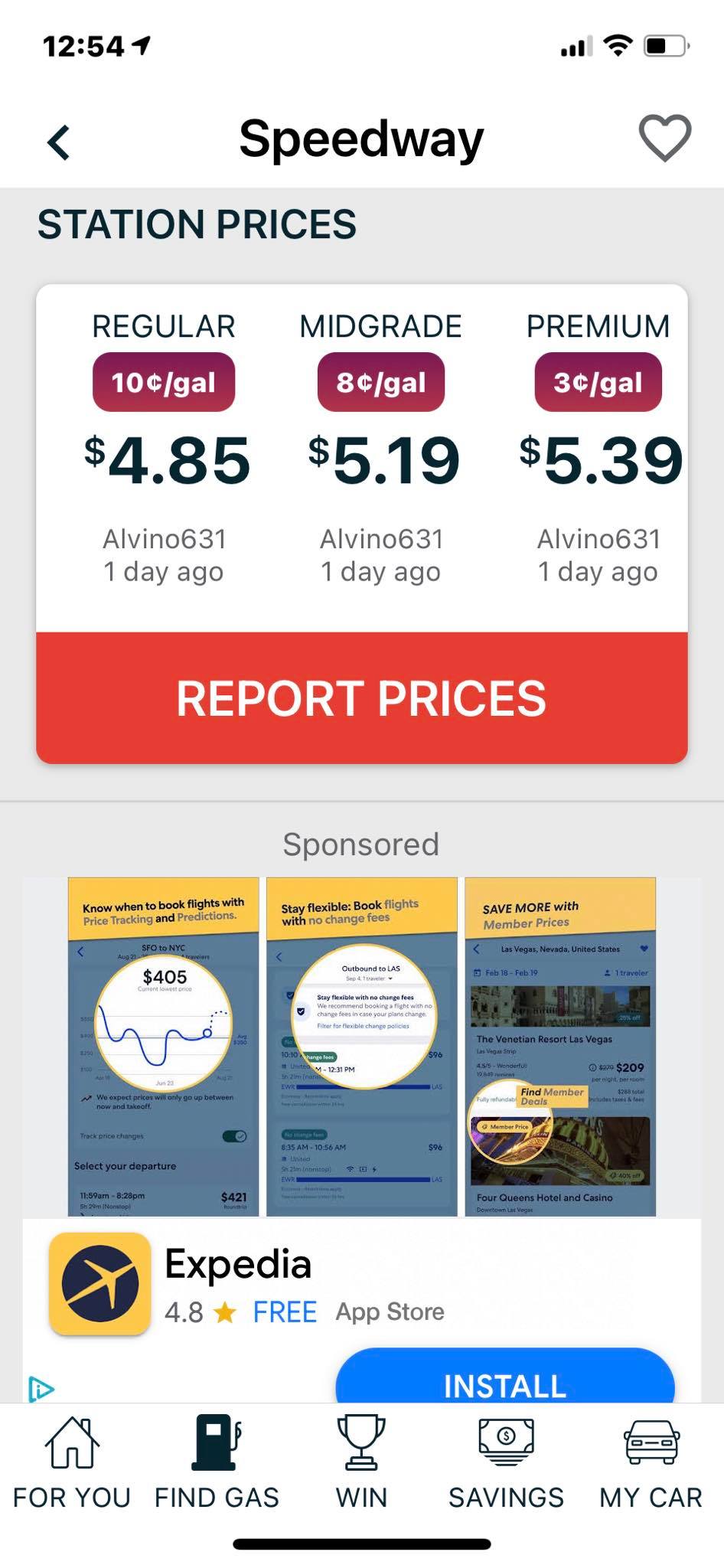
Task: Select the Midgrade $5.19 price
Action: point(383,460)
